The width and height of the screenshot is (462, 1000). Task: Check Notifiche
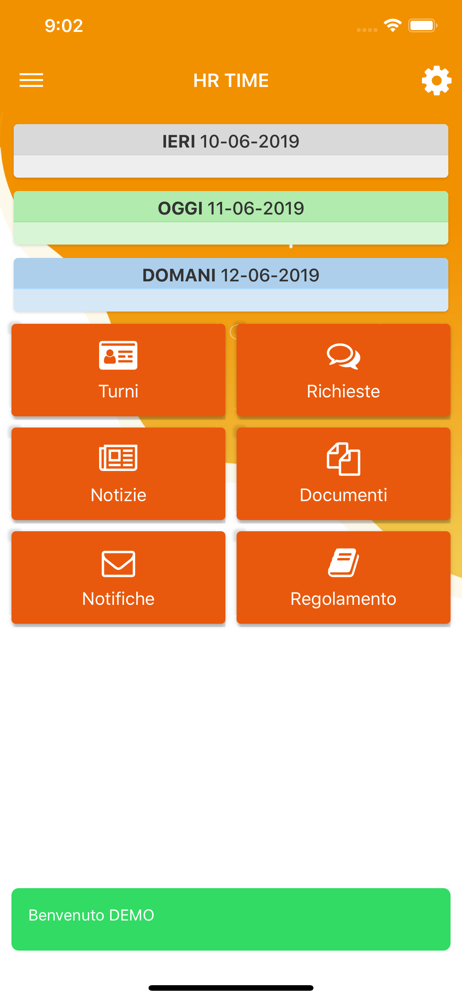point(119,578)
